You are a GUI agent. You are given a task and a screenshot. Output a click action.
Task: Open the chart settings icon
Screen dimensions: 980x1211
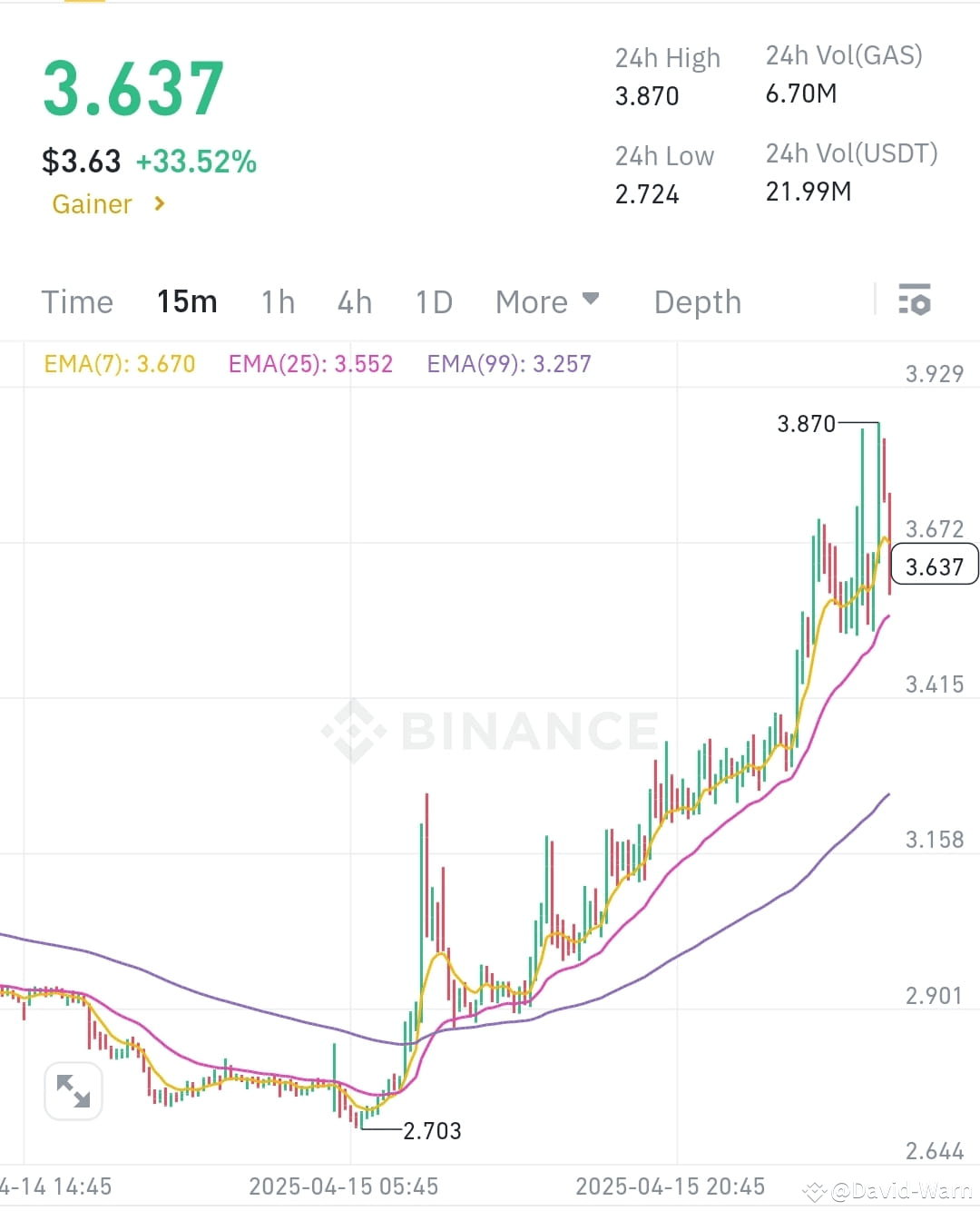pos(915,299)
